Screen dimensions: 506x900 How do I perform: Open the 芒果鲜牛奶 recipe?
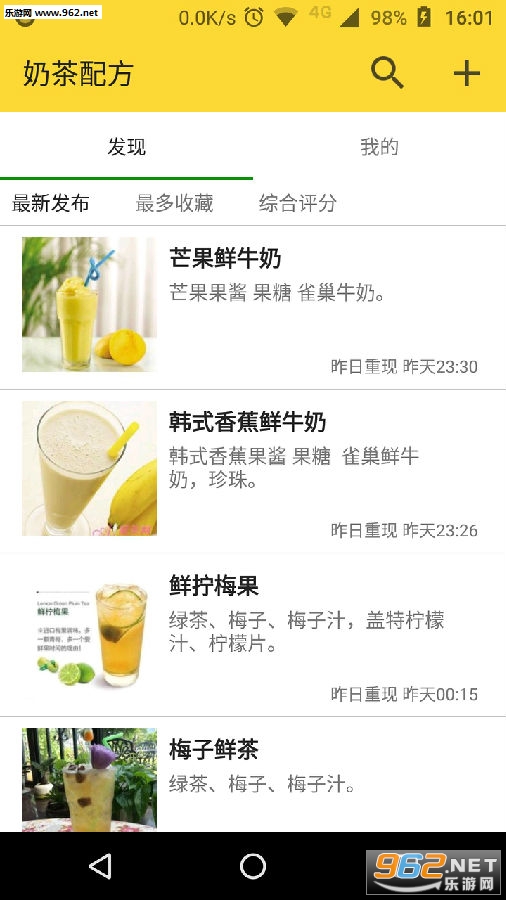pyautogui.click(x=253, y=308)
